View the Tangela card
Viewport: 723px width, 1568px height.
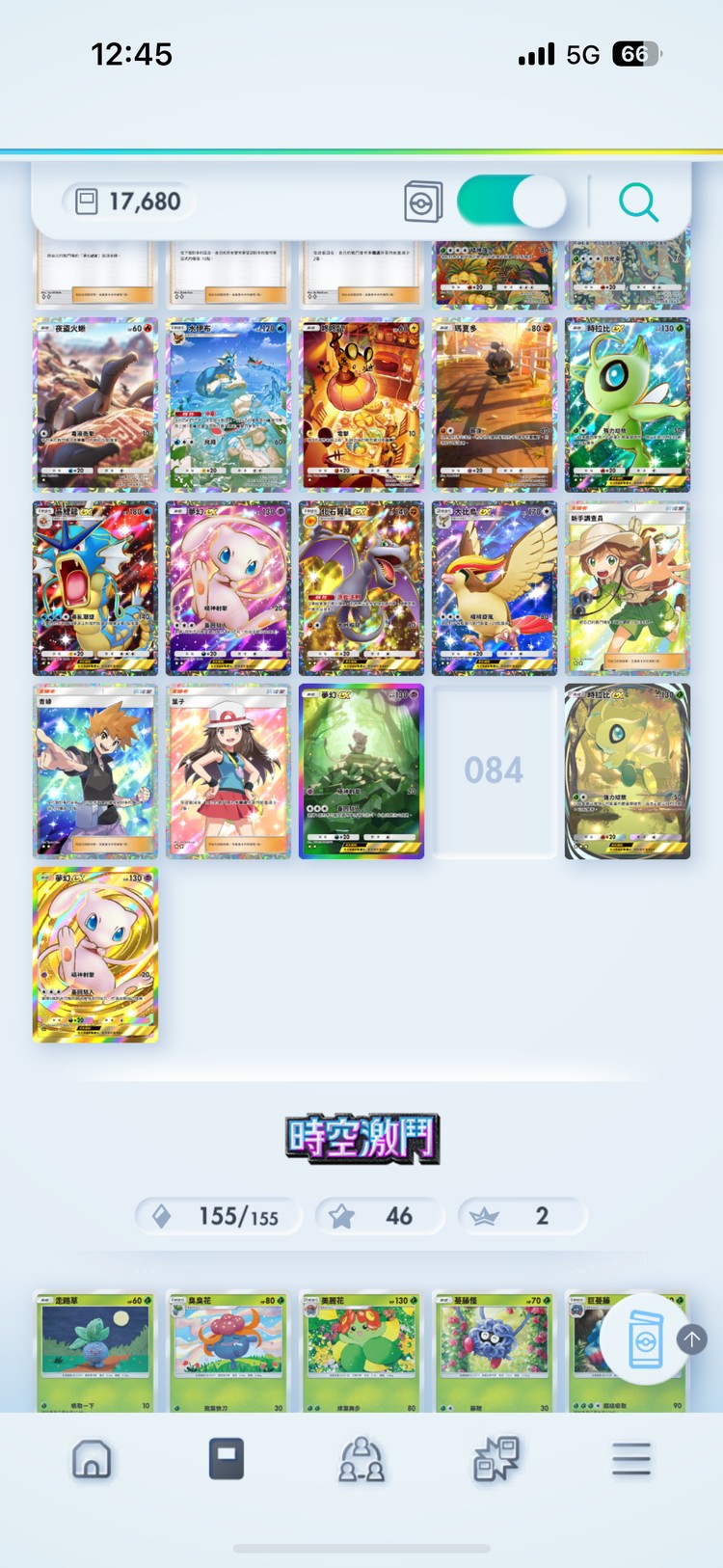pos(495,1351)
